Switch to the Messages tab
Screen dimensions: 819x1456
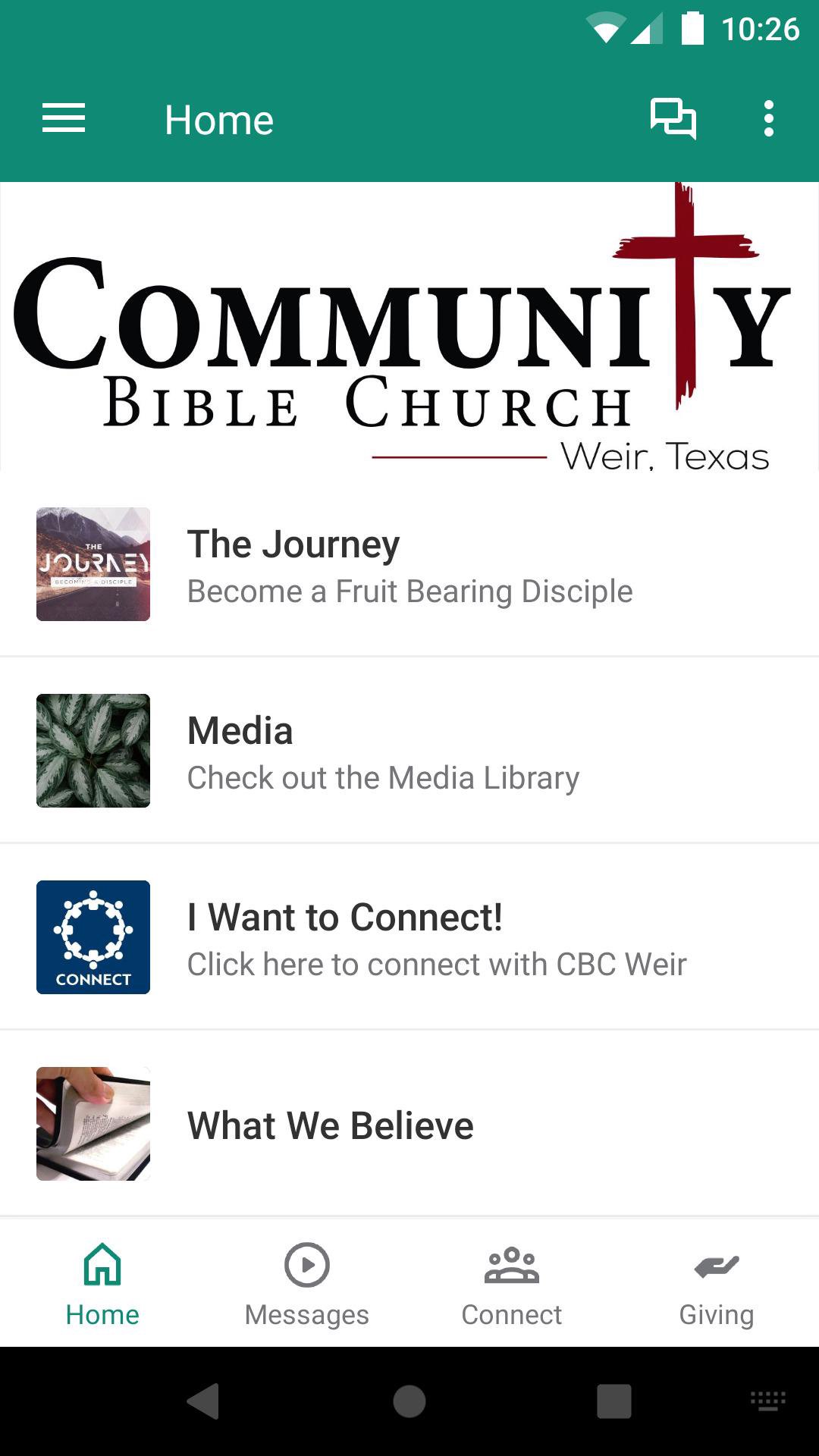coord(307,1282)
